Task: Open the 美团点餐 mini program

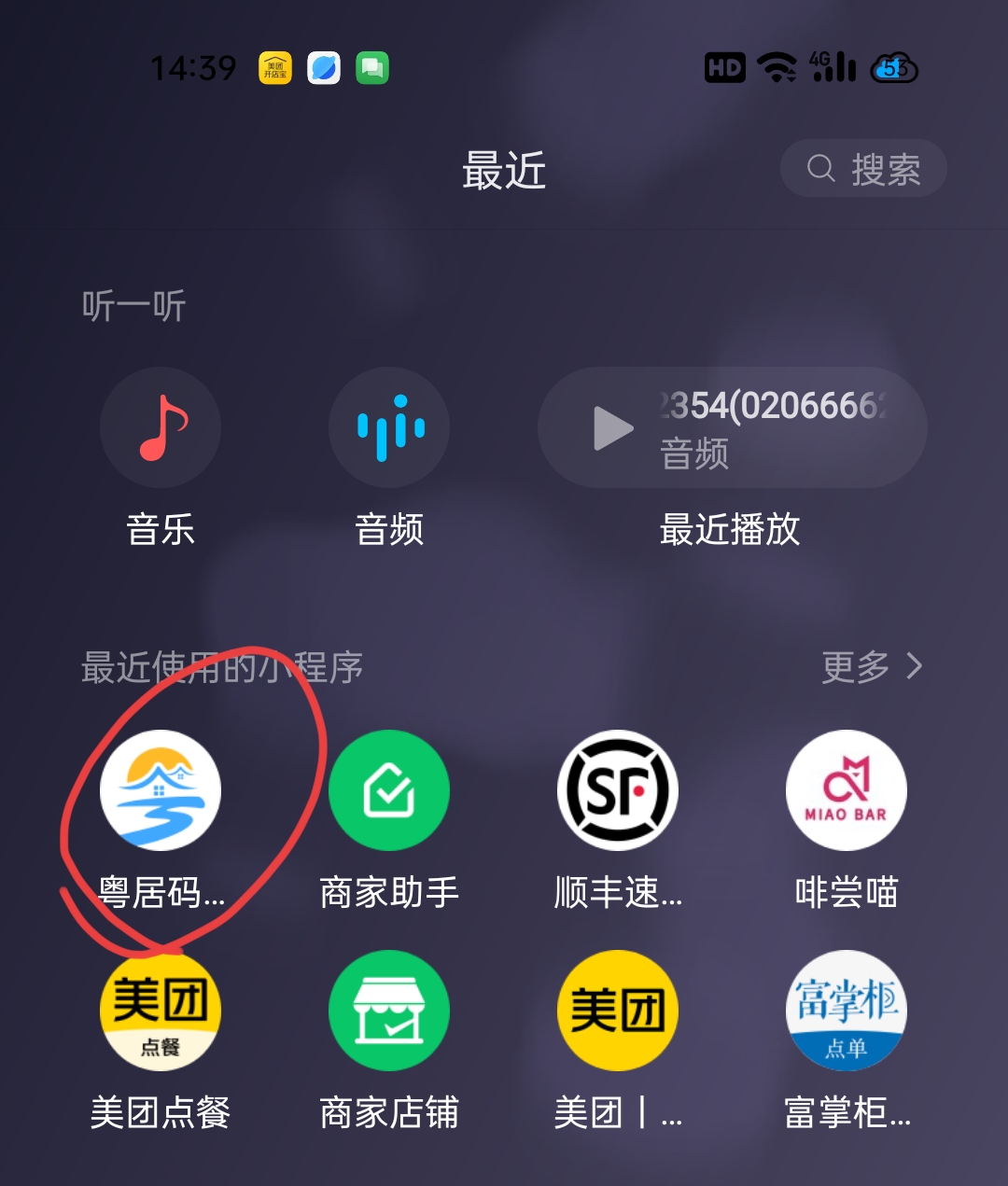Action: point(161,1011)
